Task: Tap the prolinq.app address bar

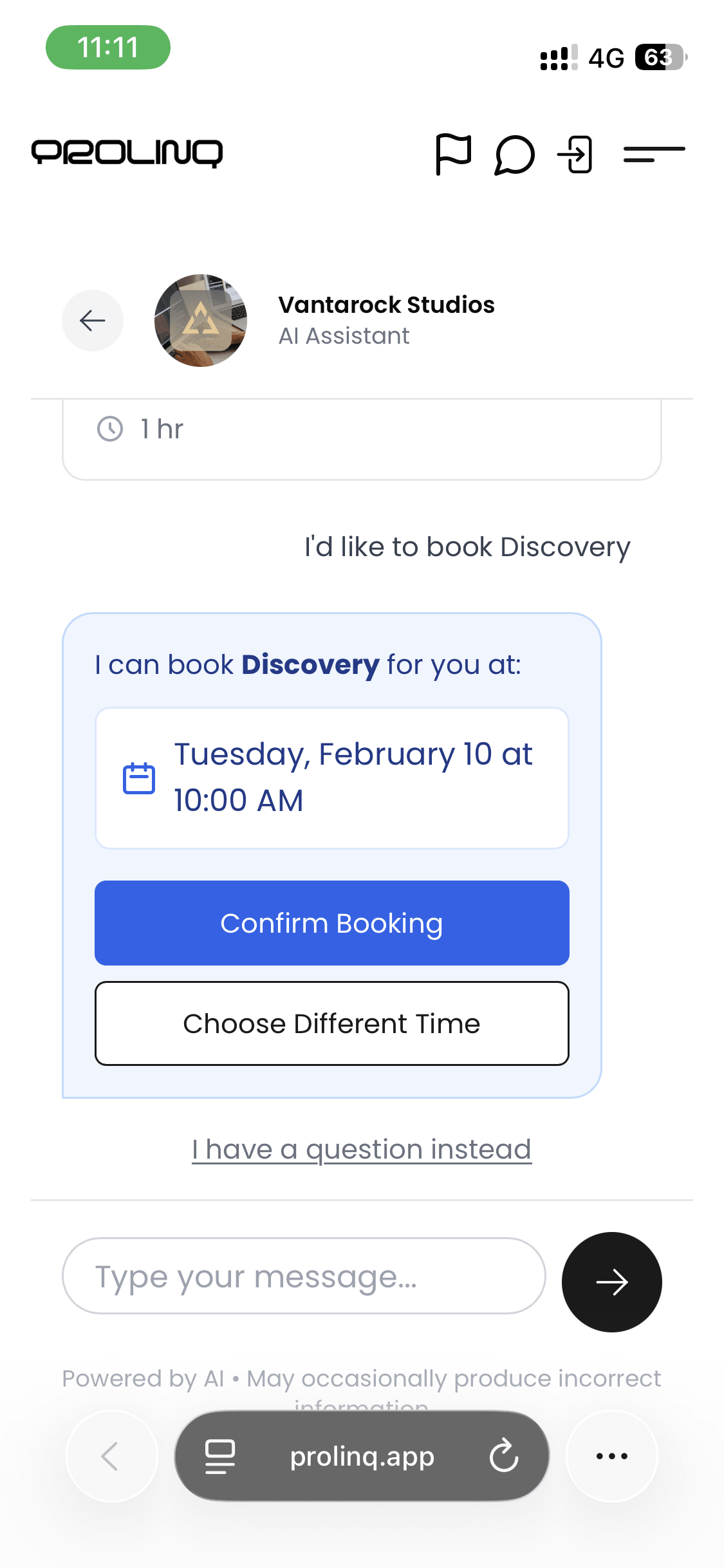Action: (362, 1457)
